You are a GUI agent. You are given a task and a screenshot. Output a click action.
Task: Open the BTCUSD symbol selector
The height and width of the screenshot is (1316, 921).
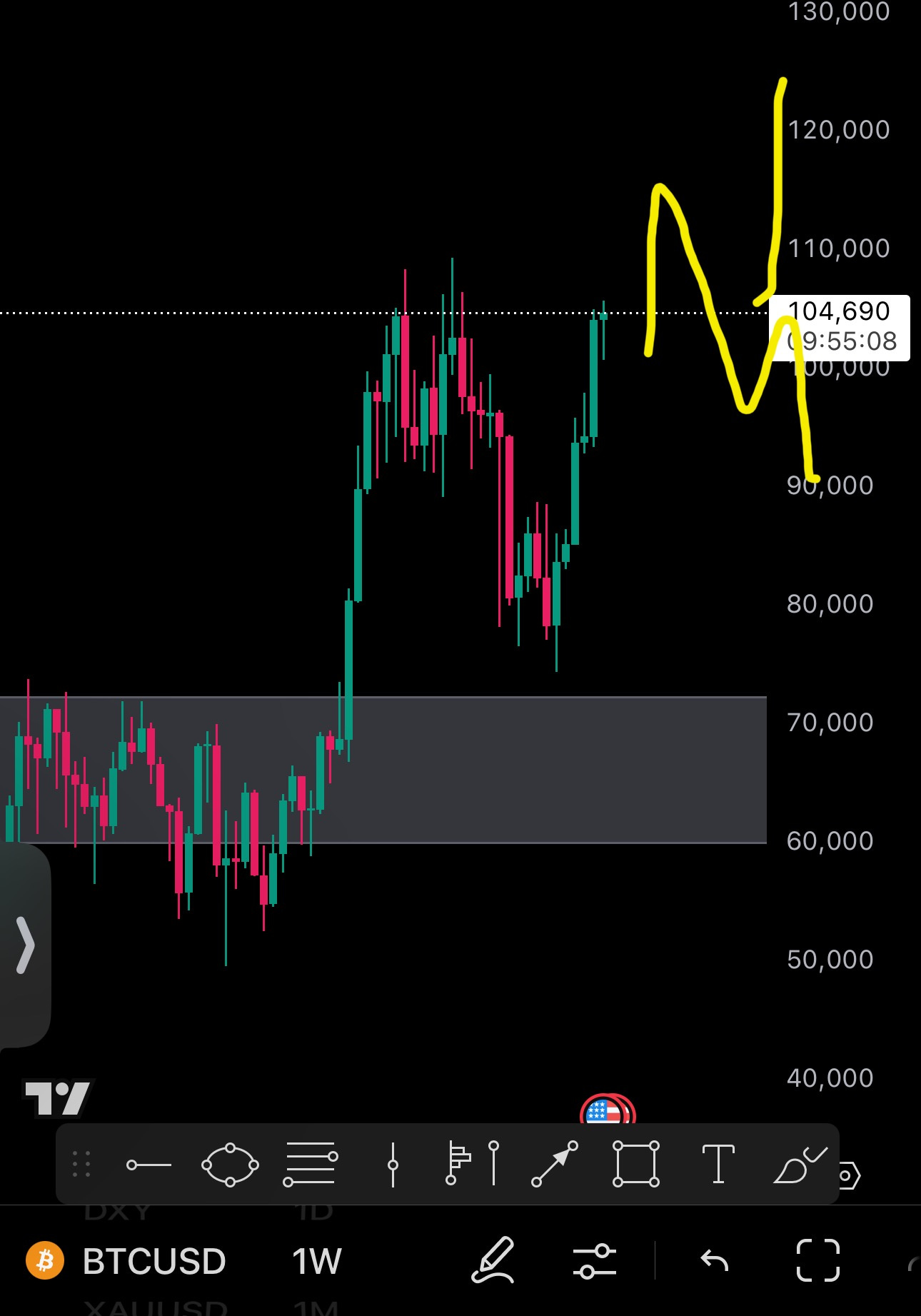point(126,1262)
